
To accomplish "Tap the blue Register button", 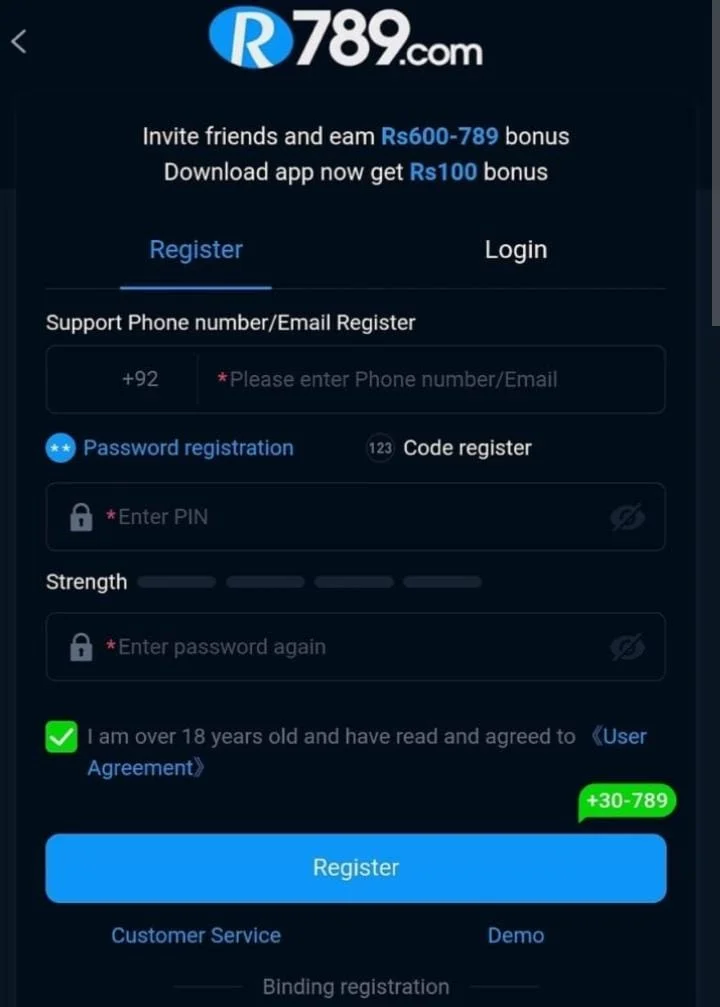I will pos(355,868).
